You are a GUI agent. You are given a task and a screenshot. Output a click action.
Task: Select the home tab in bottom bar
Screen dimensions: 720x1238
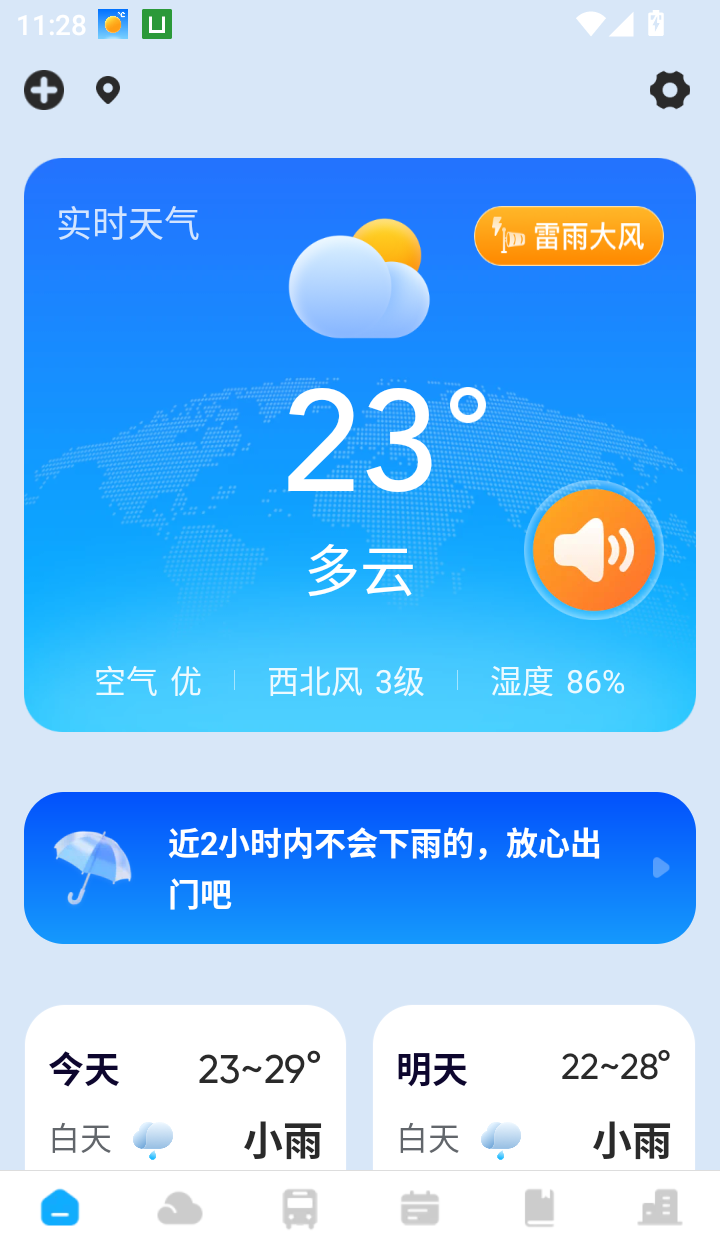60,1206
